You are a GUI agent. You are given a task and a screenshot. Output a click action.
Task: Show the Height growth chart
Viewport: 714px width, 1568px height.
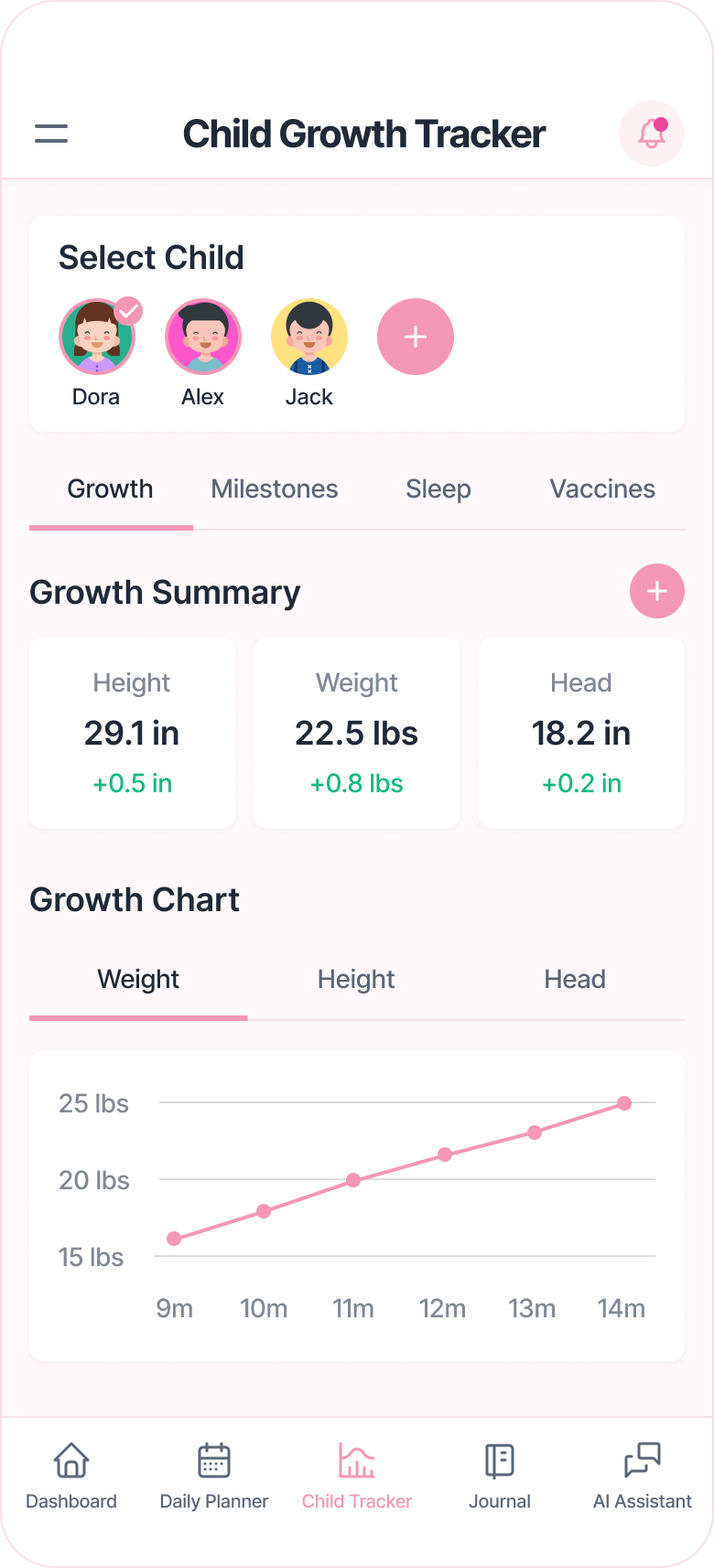click(356, 979)
